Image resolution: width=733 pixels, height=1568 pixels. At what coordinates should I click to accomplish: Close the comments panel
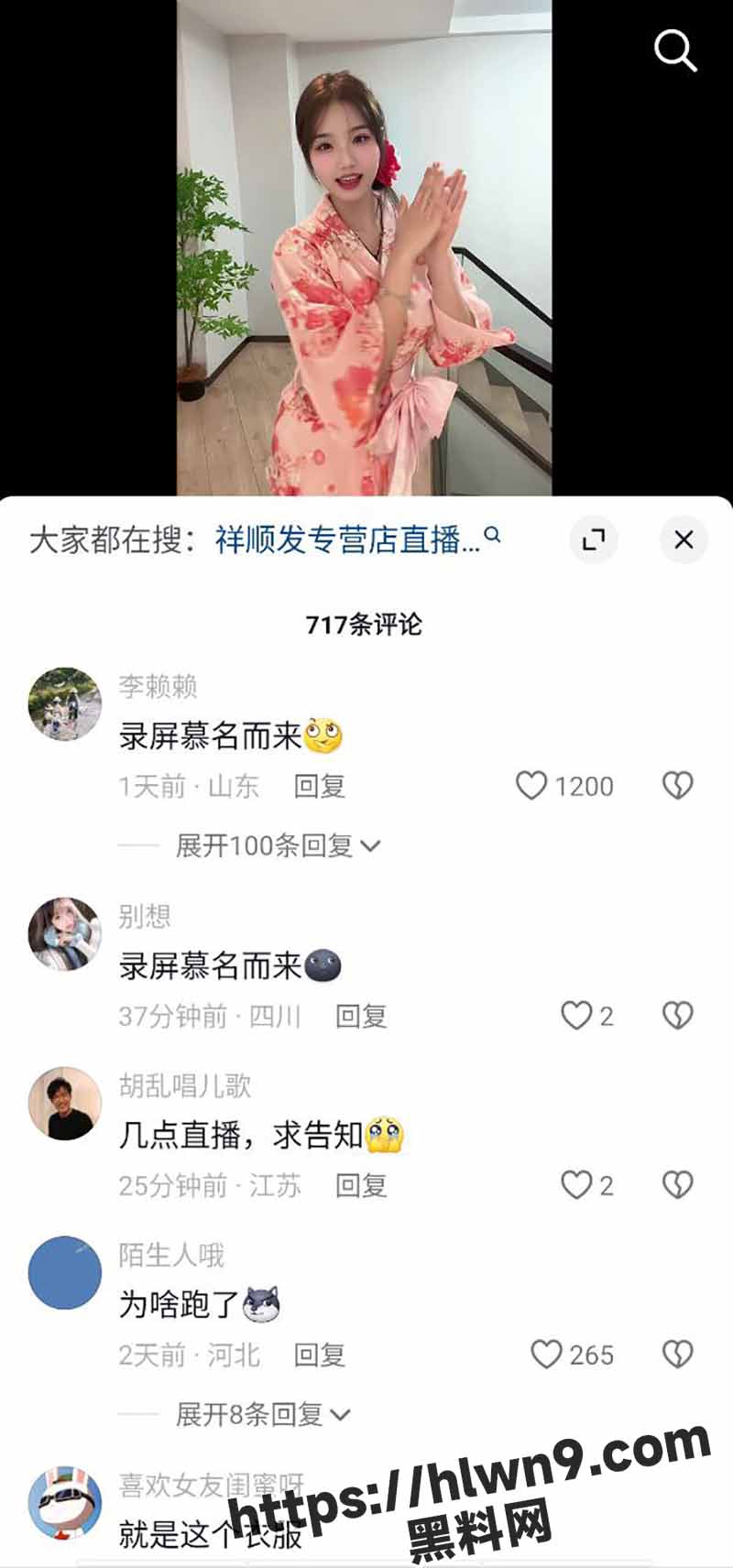point(684,539)
